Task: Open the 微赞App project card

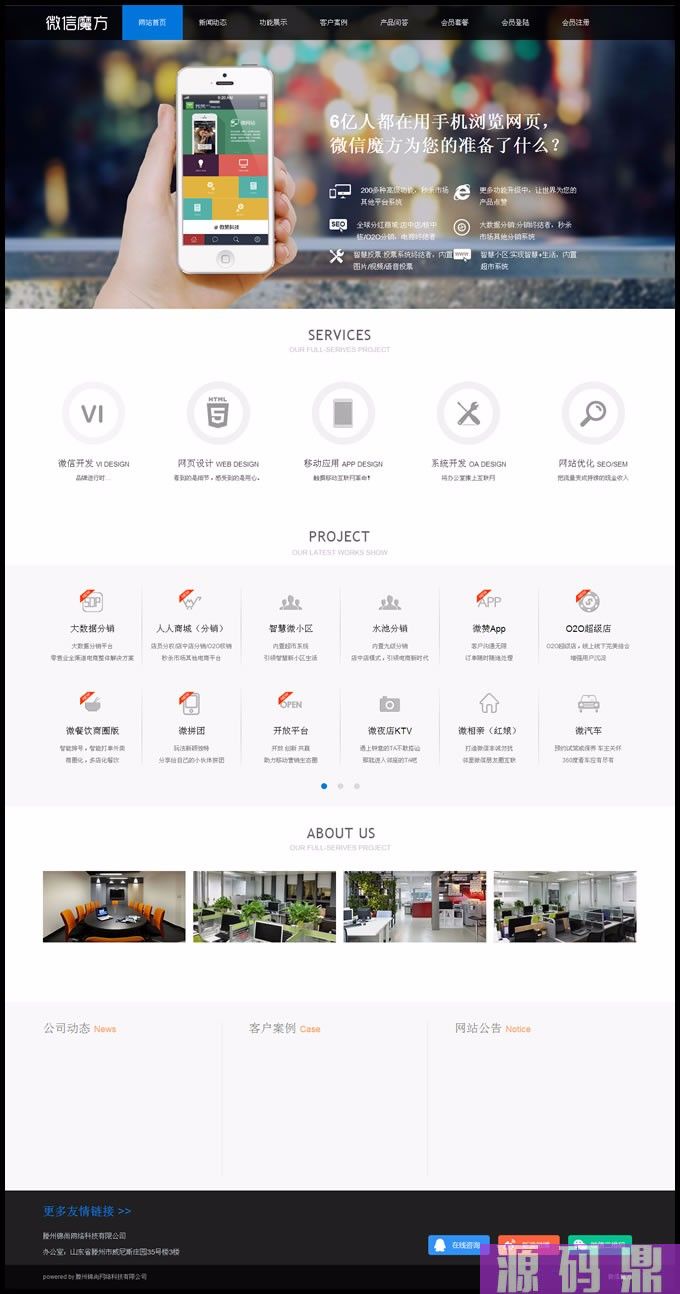Action: [489, 628]
